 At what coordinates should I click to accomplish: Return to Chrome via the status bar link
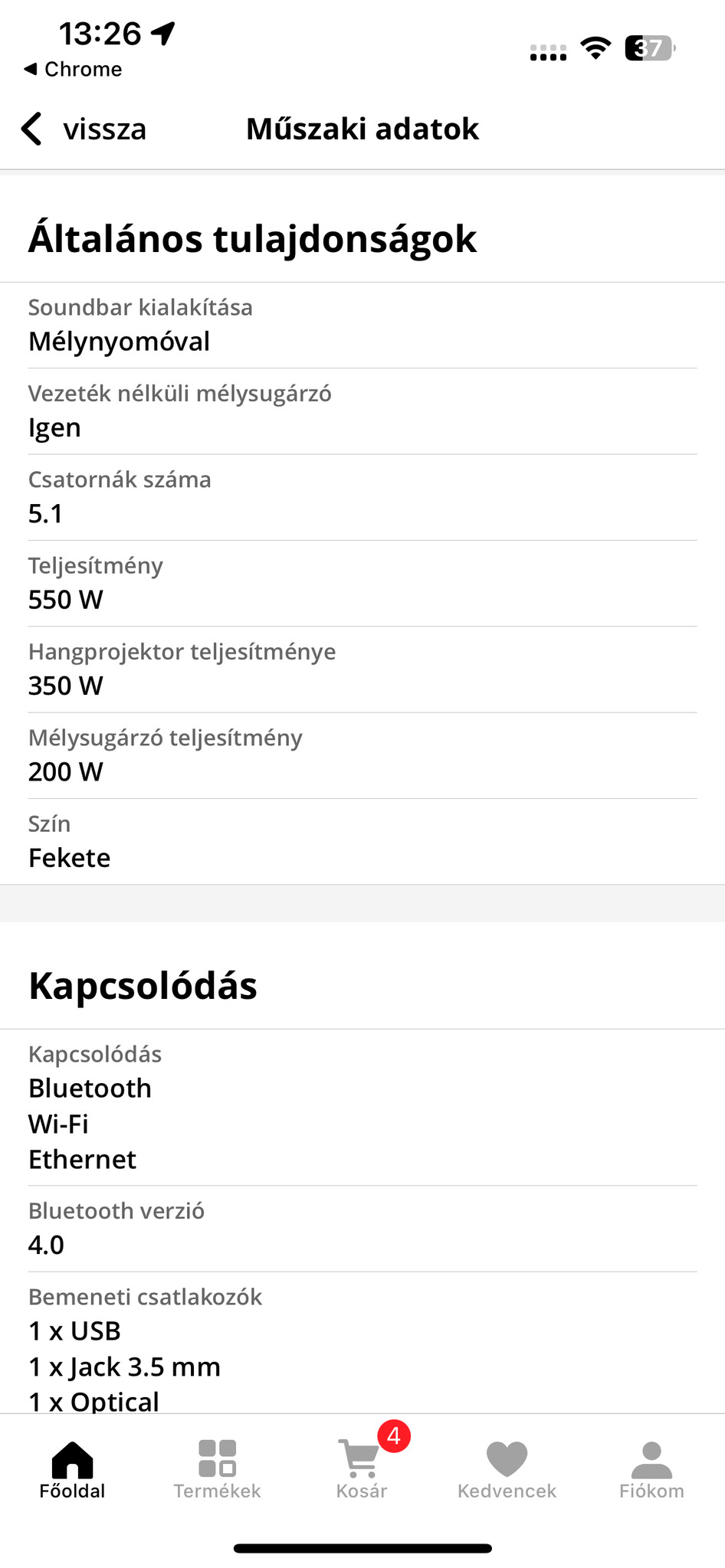click(x=74, y=70)
